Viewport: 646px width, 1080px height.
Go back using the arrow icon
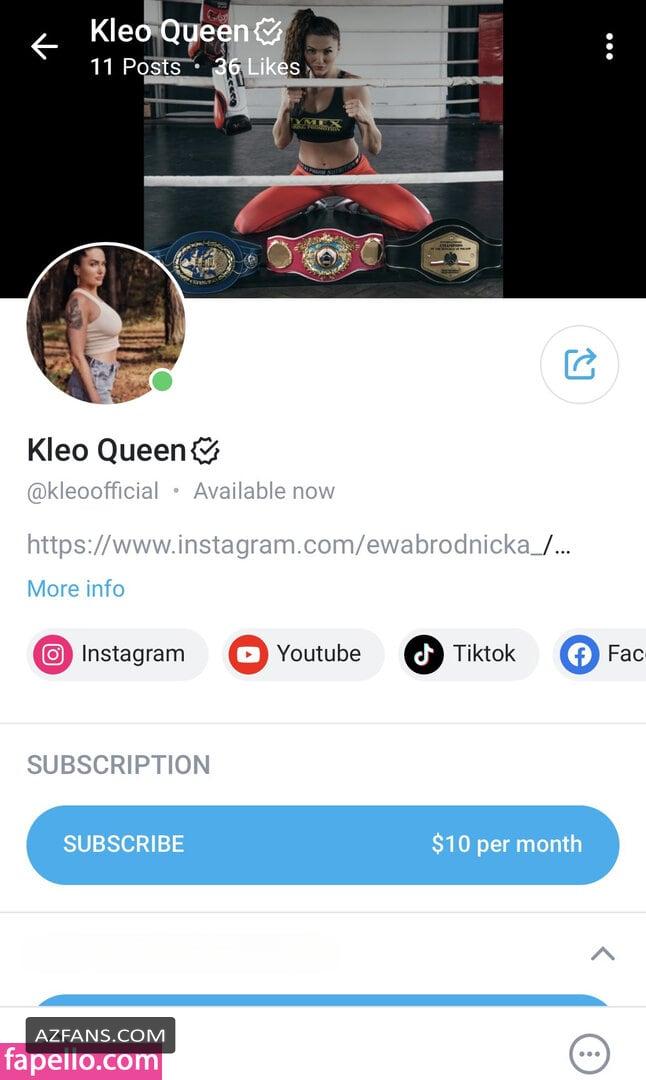[44, 46]
